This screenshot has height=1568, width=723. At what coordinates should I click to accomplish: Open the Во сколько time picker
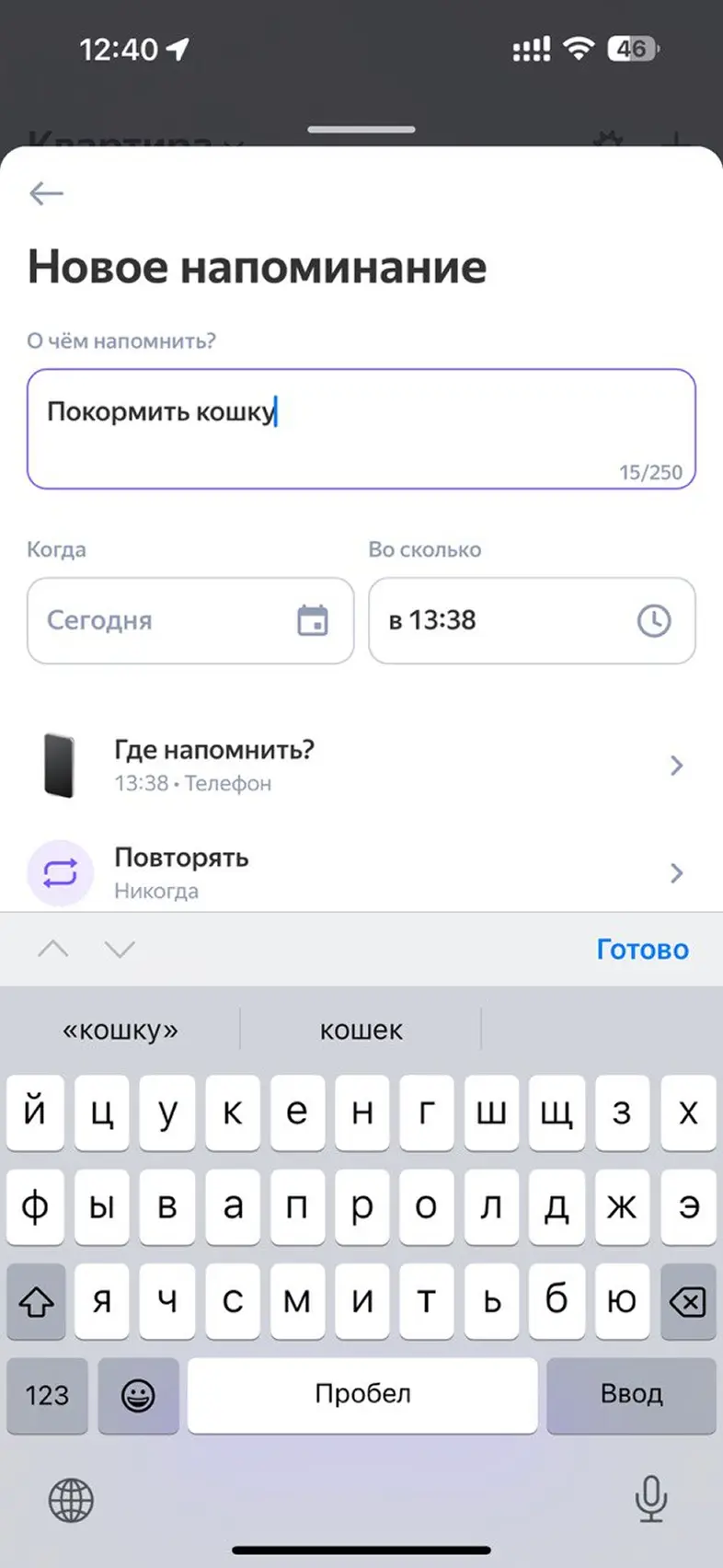click(532, 620)
